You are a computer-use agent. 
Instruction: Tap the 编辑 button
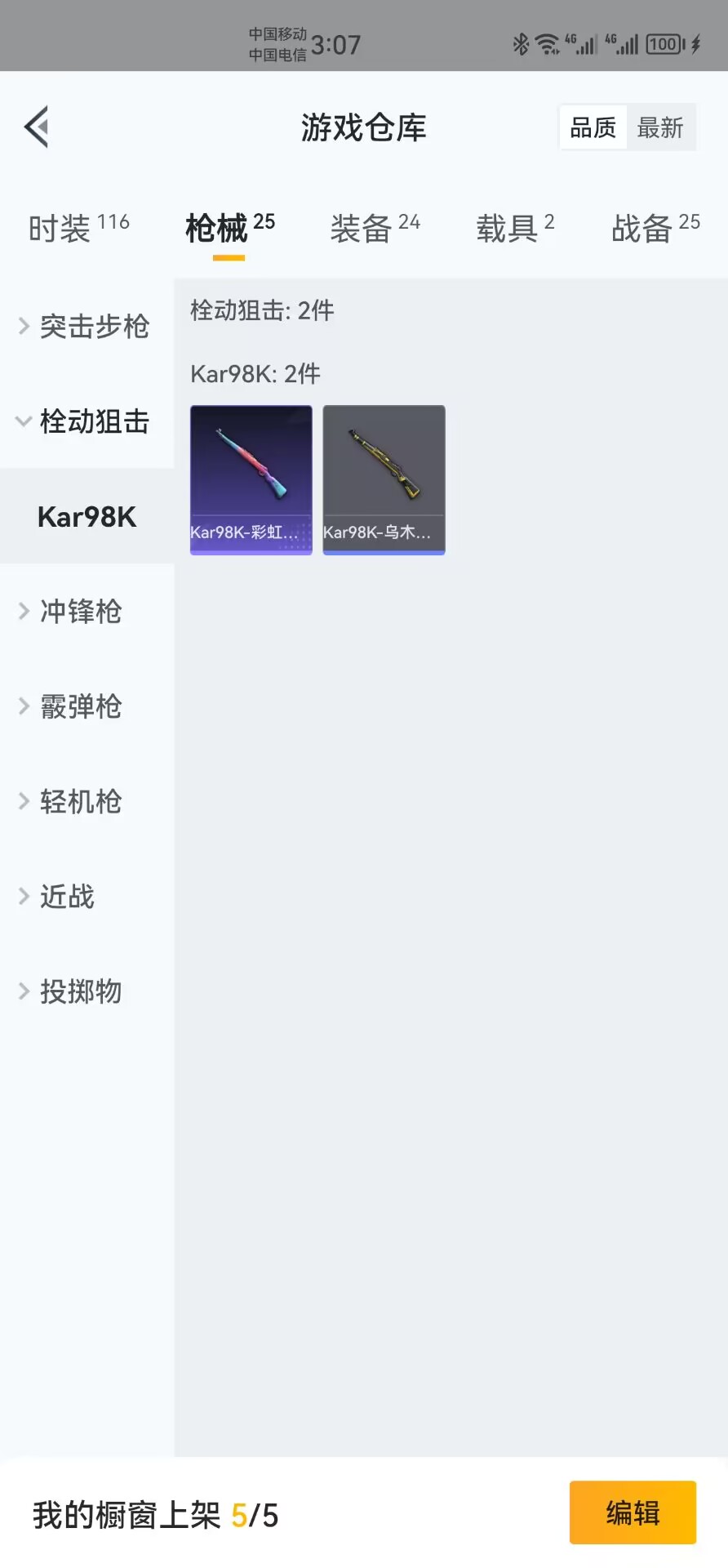tap(633, 1512)
